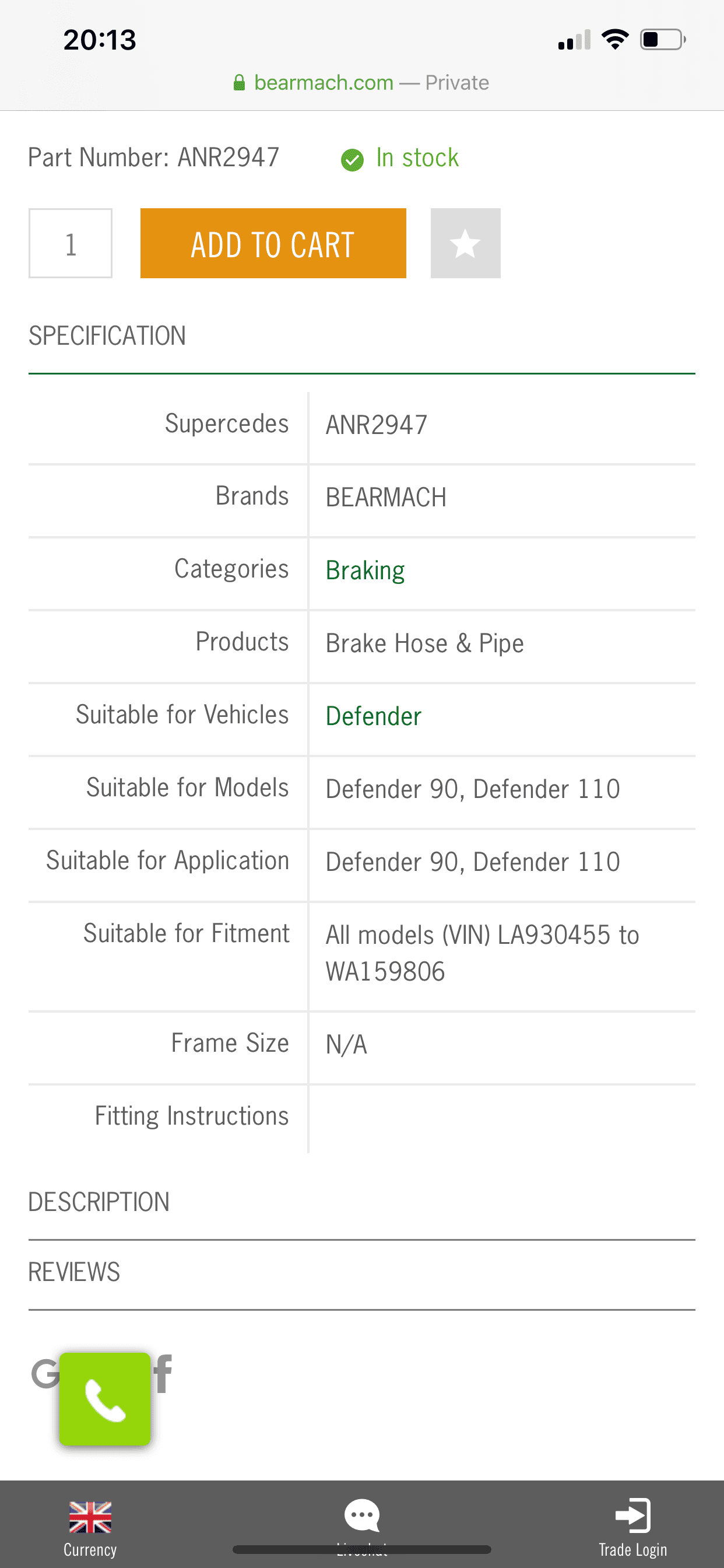The image size is (724, 1568).
Task: Open the Currency selector
Action: 90,1527
